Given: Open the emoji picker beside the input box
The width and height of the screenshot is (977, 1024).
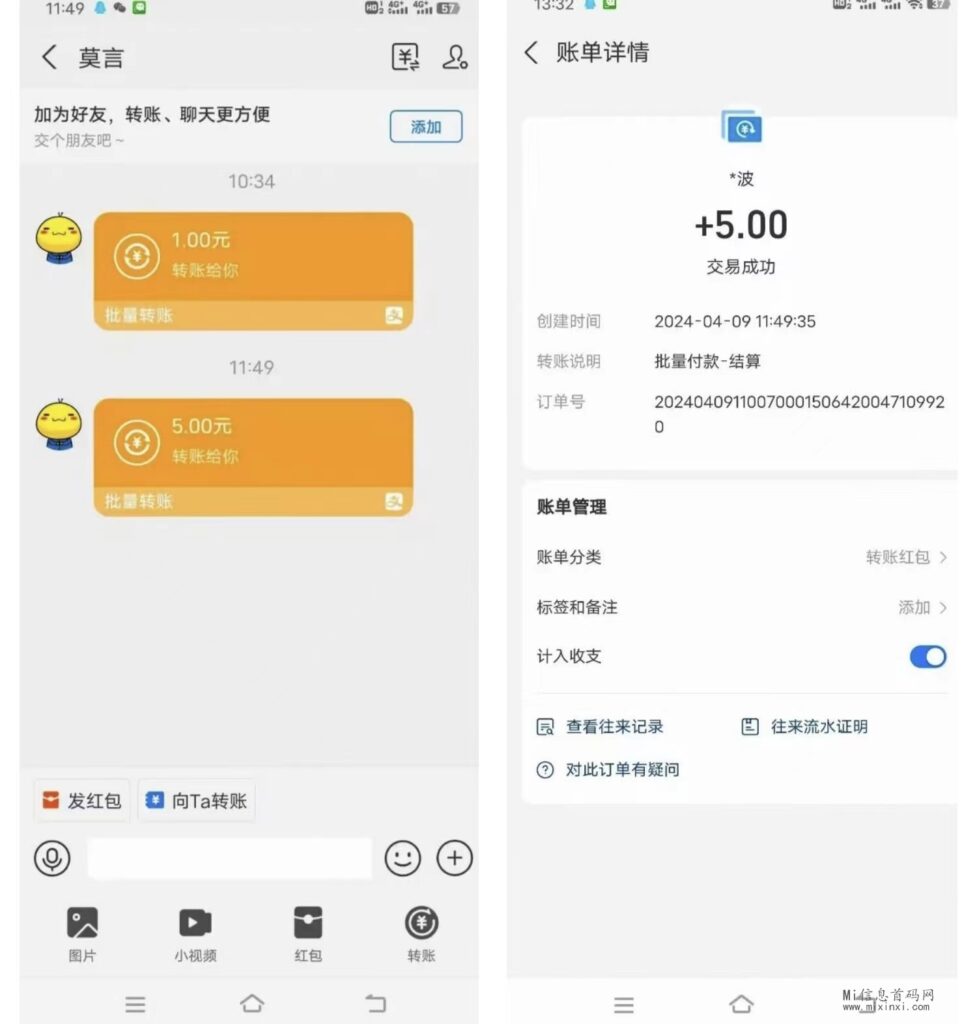Looking at the screenshot, I should [403, 858].
